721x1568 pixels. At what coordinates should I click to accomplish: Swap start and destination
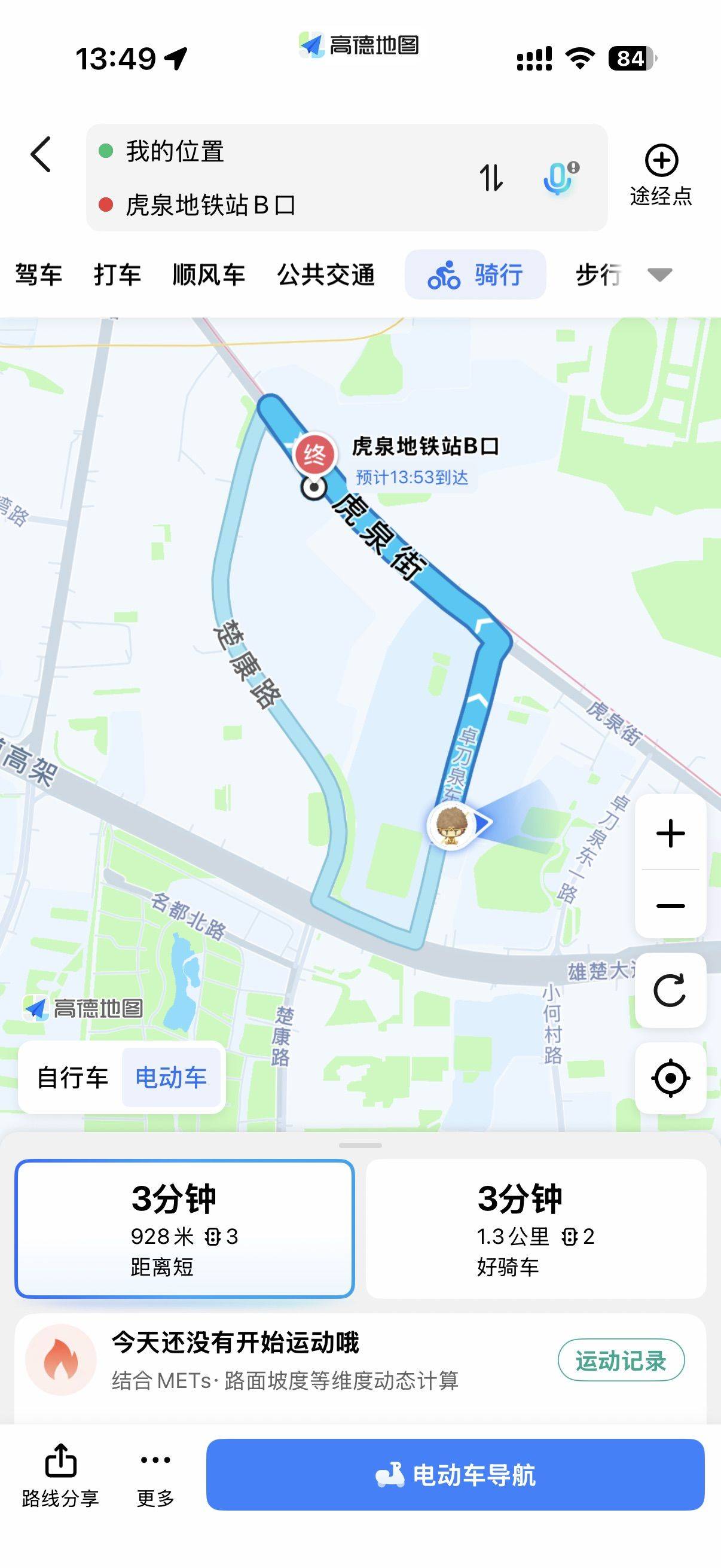tap(491, 178)
